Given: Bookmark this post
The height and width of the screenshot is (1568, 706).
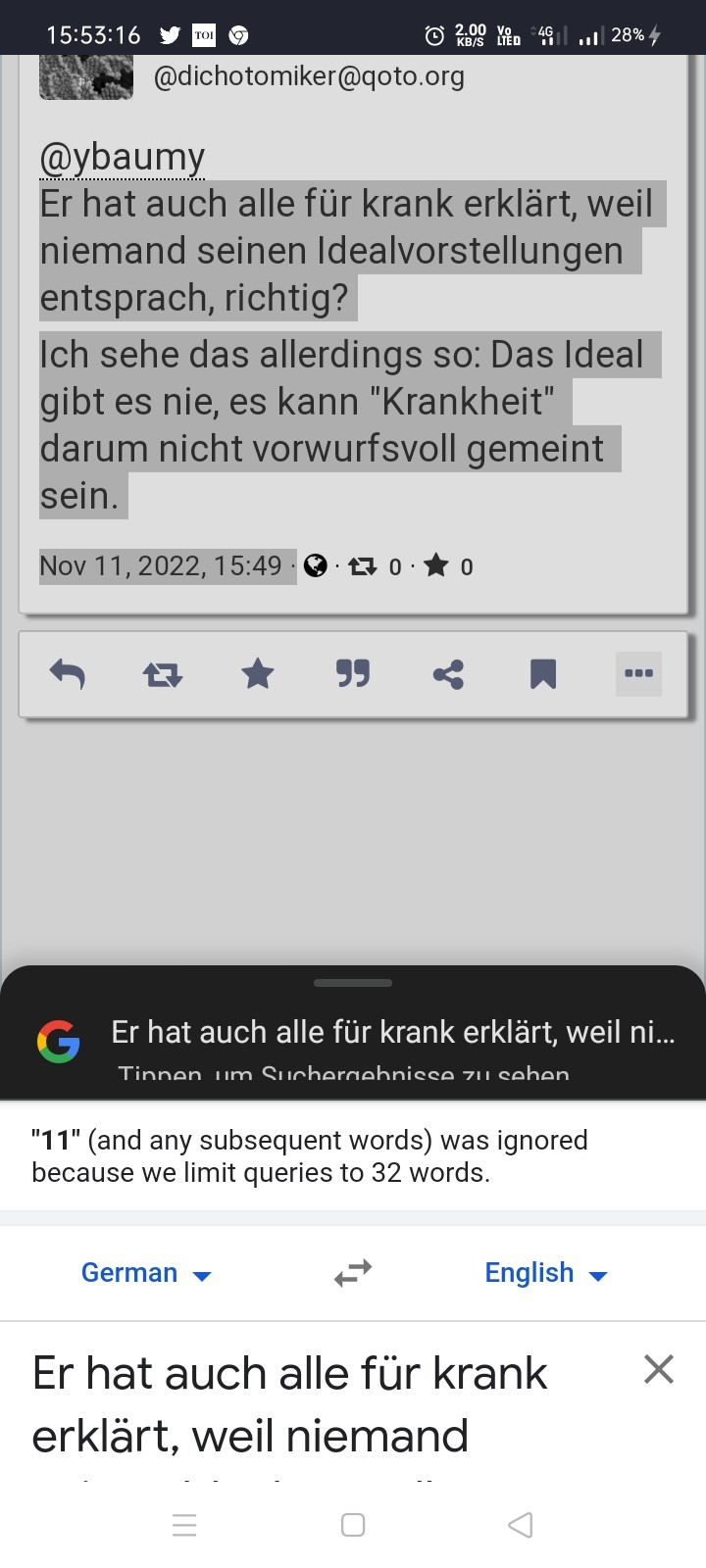Looking at the screenshot, I should coord(543,674).
